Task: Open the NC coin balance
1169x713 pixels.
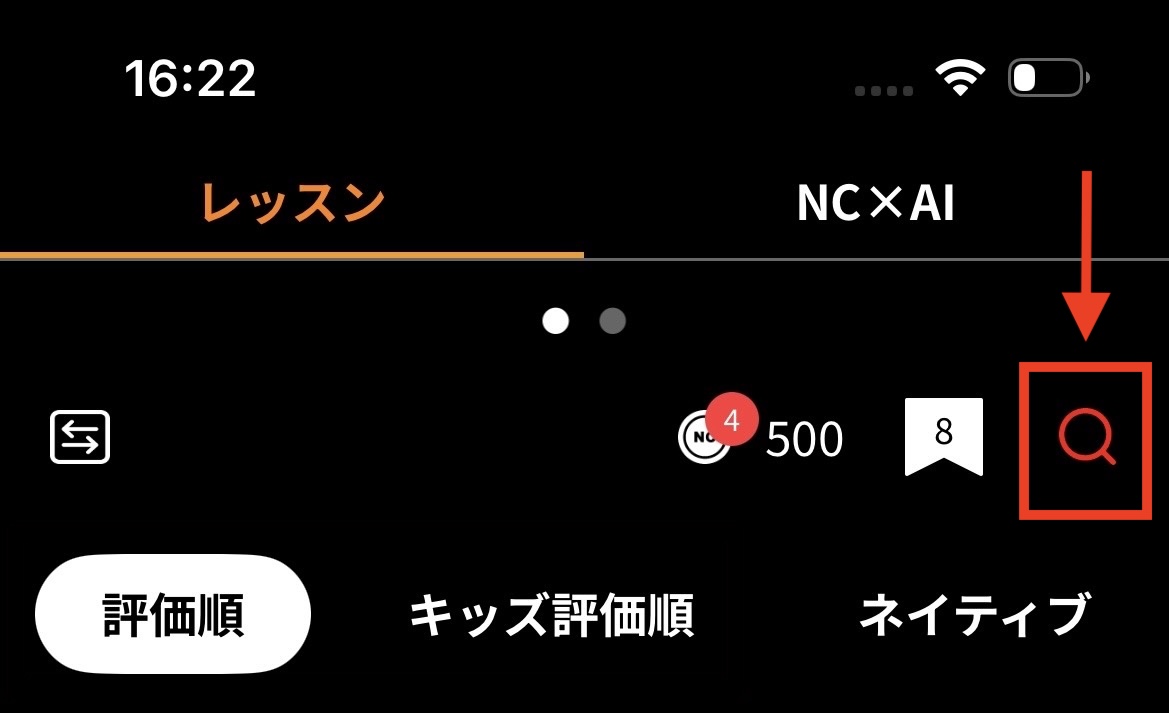Action: 760,437
